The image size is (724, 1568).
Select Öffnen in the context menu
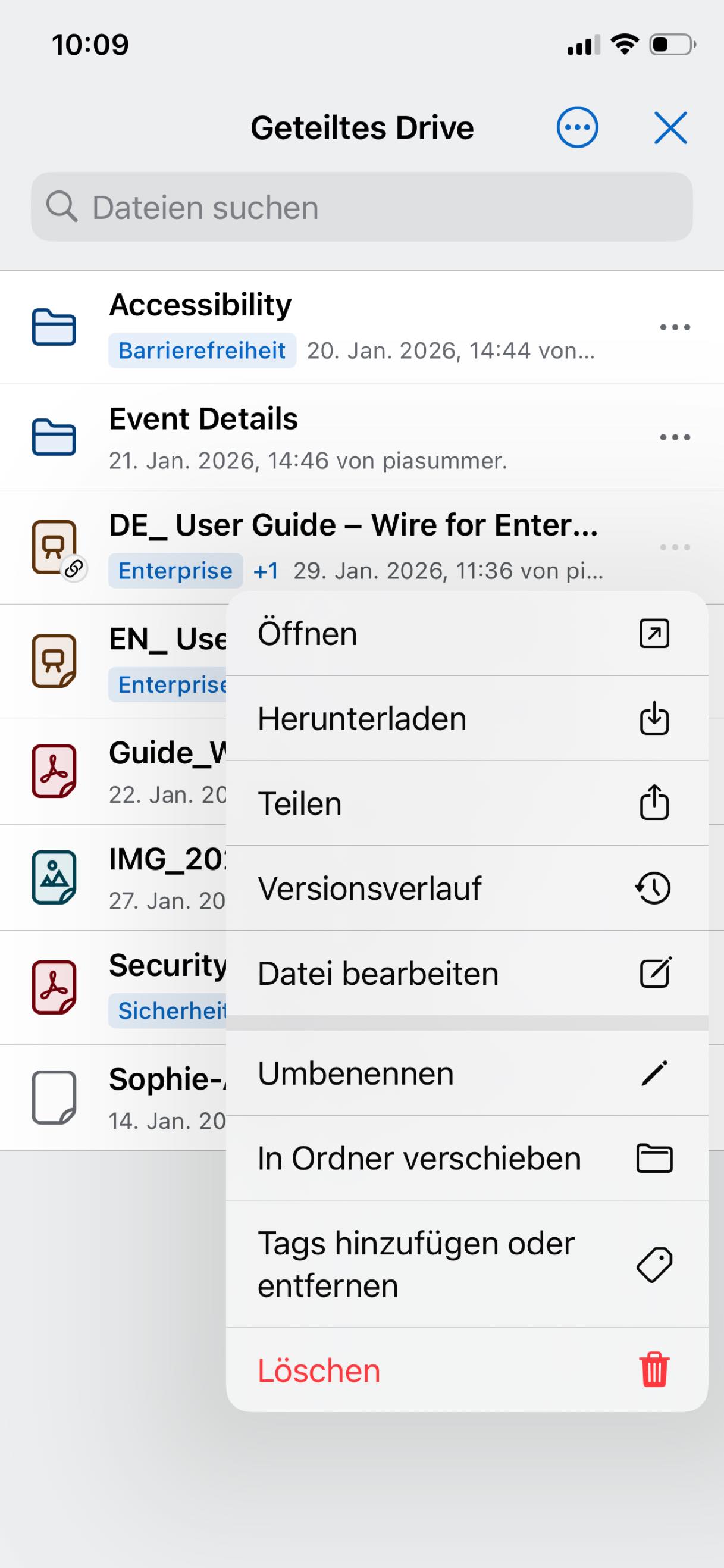[x=466, y=634]
